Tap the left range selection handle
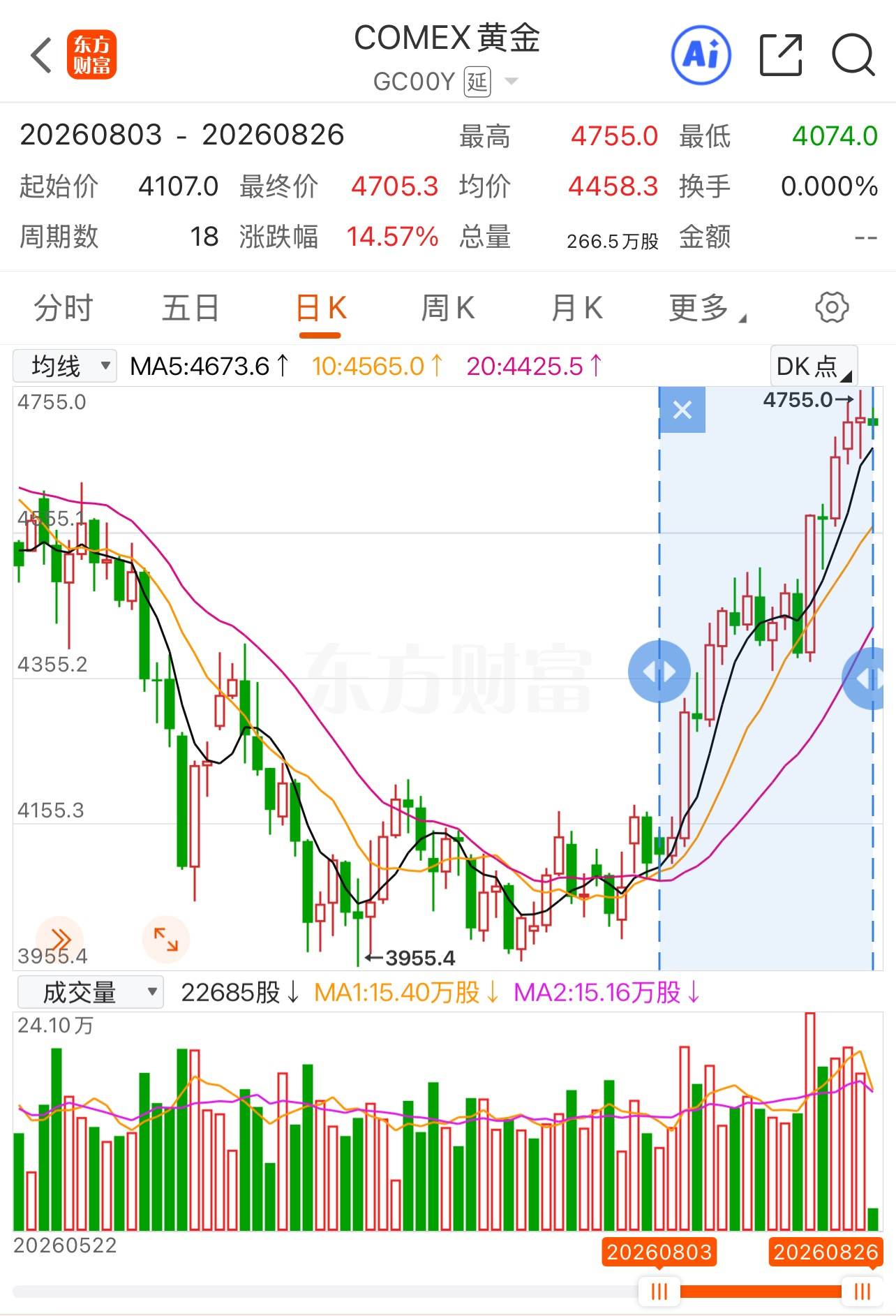The height and width of the screenshot is (1316, 896). click(659, 672)
